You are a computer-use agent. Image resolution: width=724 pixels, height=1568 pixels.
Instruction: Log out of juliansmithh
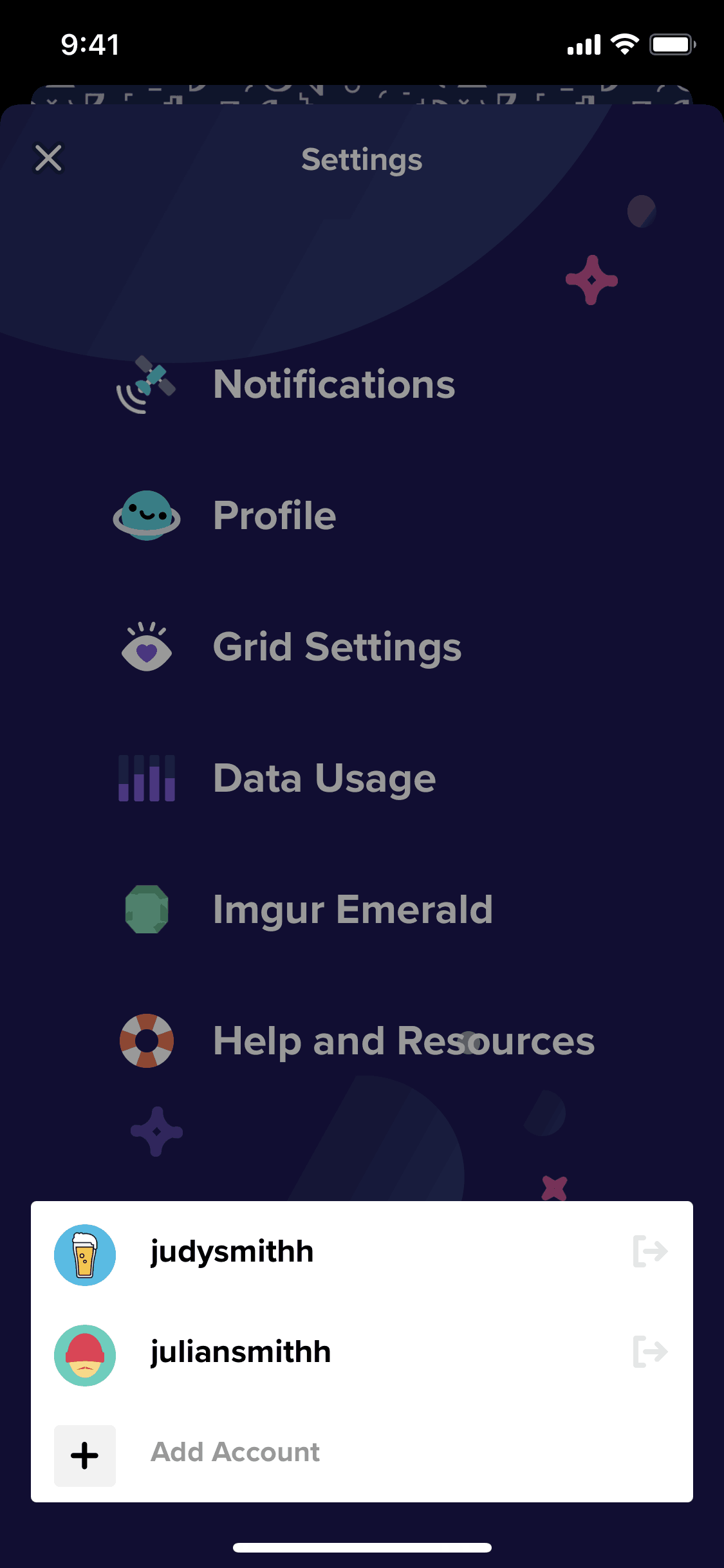click(x=650, y=1352)
